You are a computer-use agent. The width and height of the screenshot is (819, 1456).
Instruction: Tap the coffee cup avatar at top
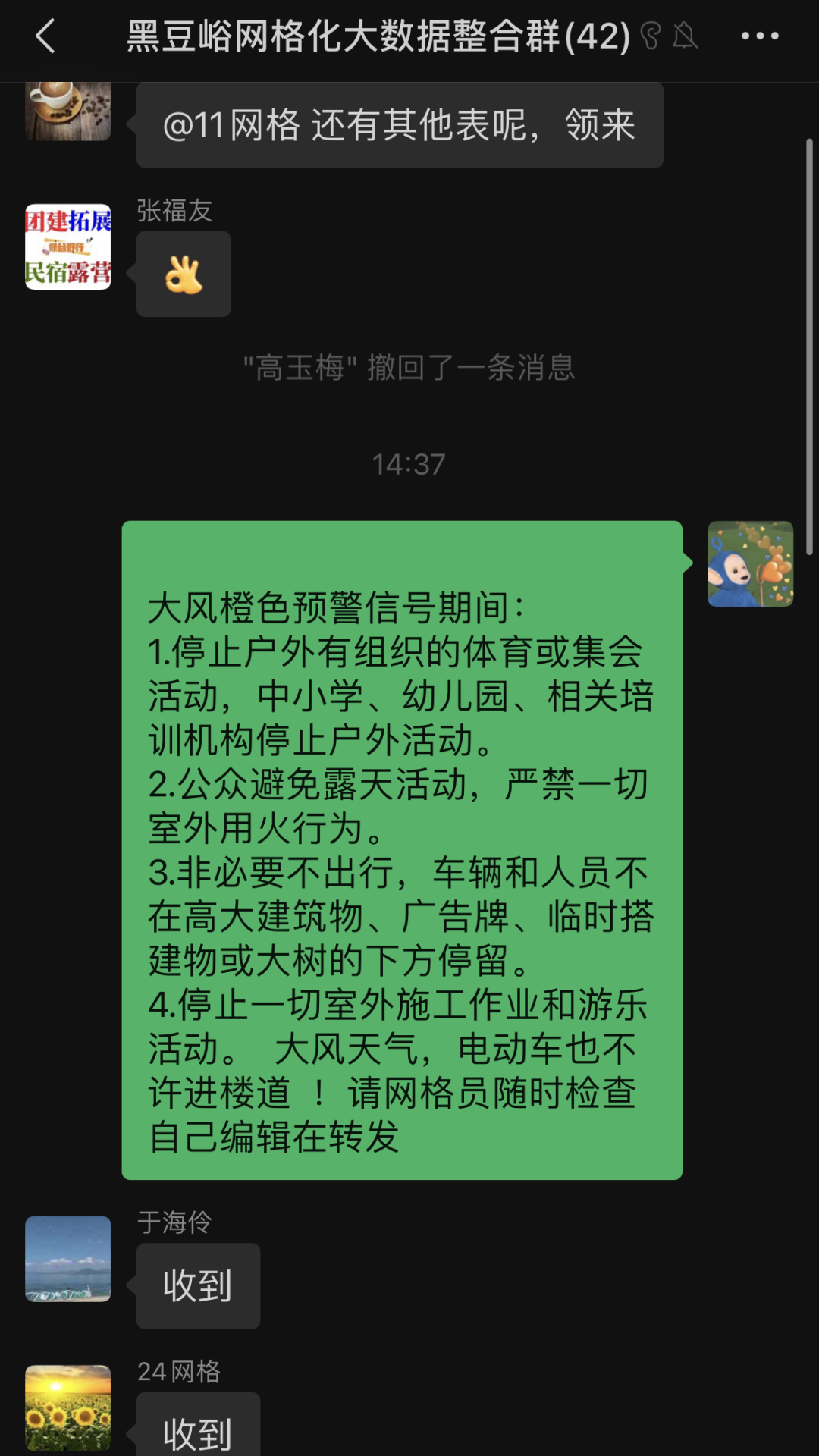click(68, 112)
